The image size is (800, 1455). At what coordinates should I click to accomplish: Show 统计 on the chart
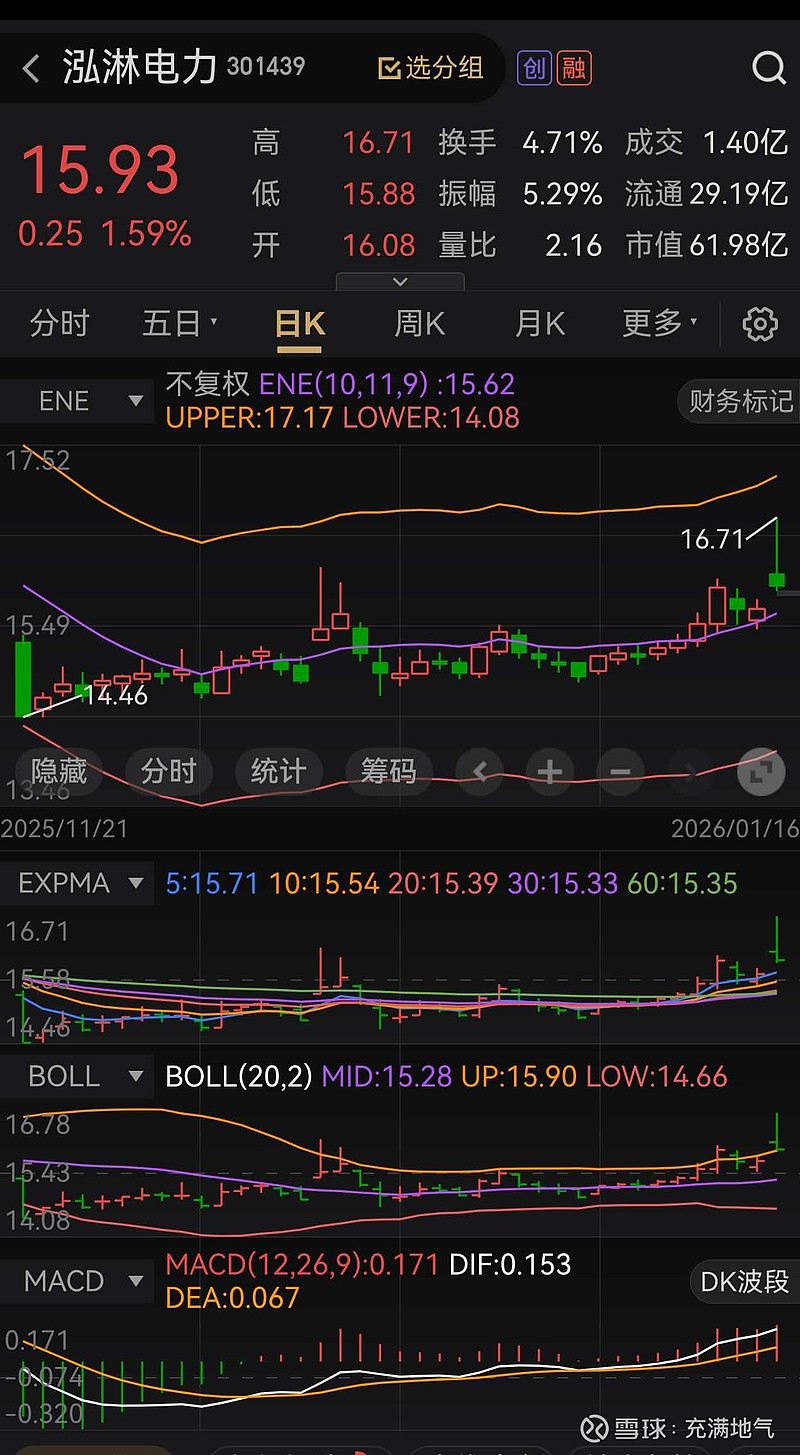click(x=278, y=771)
